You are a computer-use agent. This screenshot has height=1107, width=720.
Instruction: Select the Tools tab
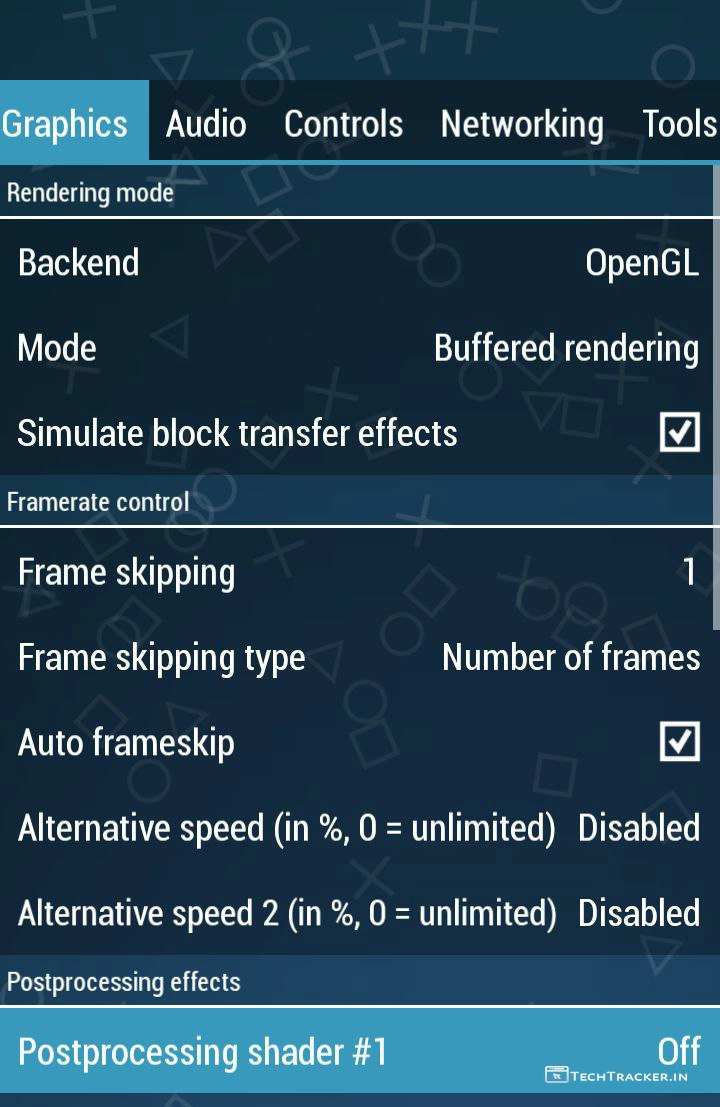tap(679, 123)
